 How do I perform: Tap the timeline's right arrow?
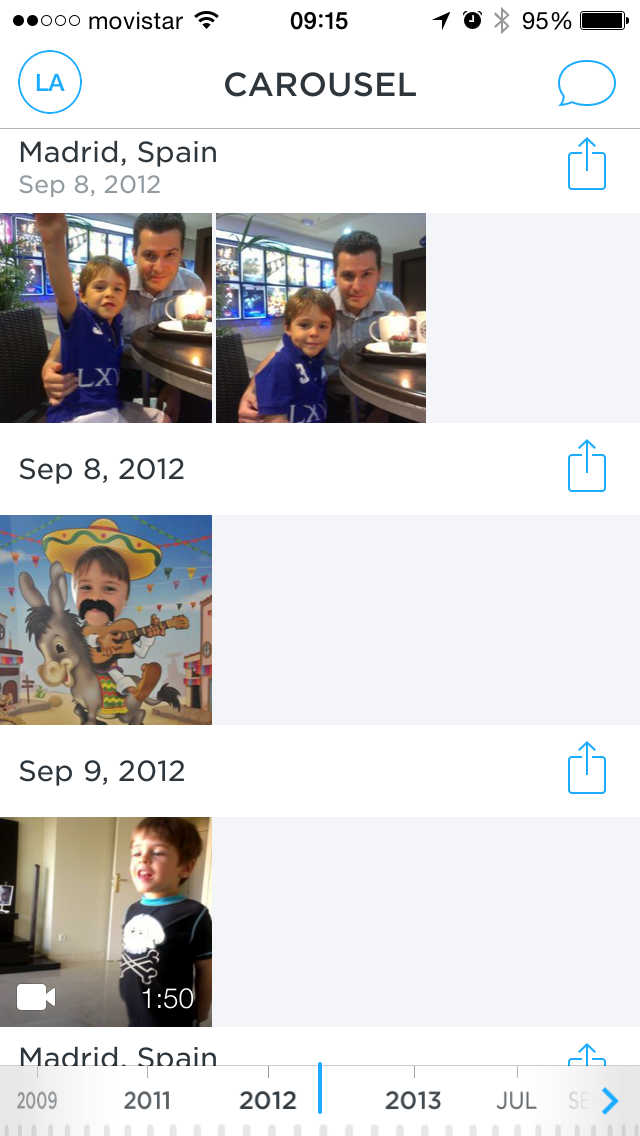[x=610, y=1101]
